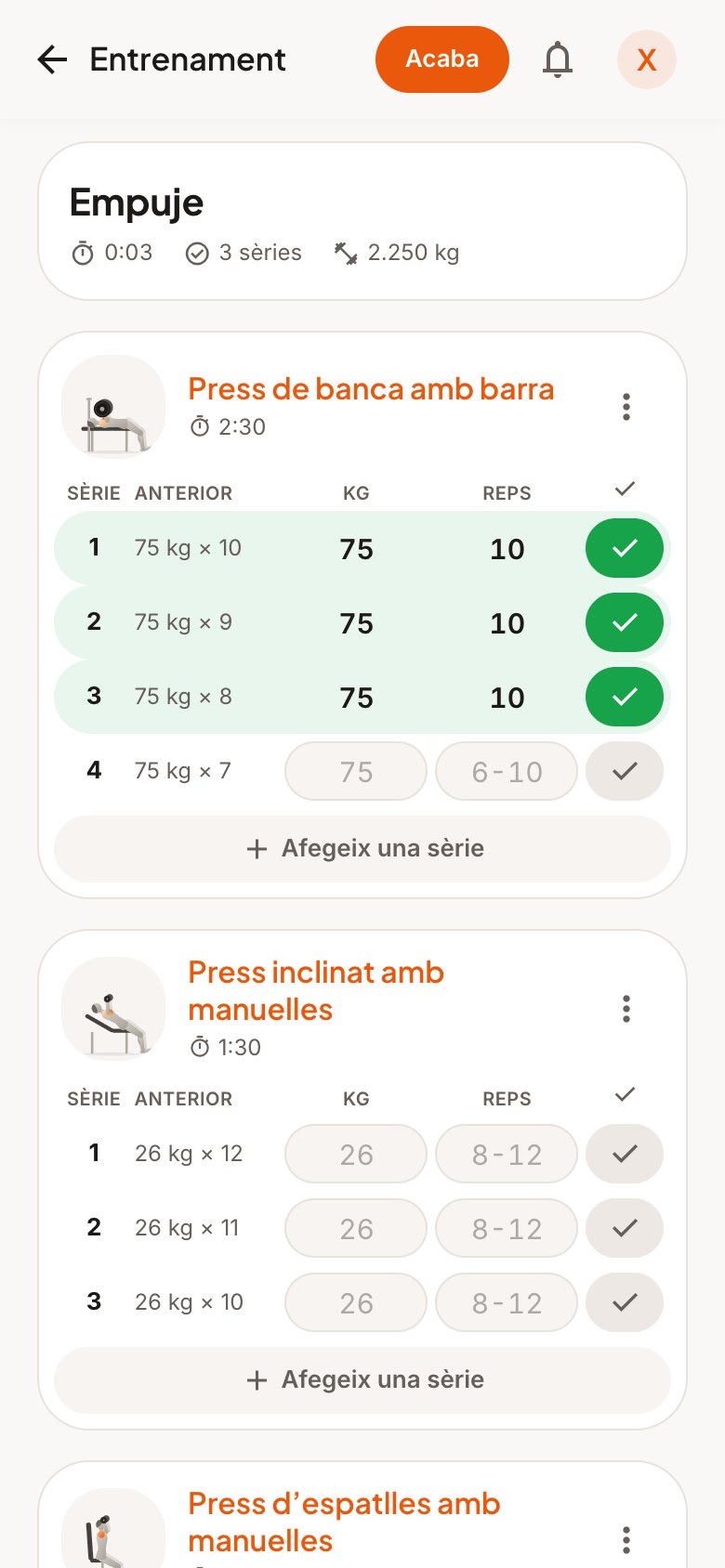This screenshot has height=1568, width=725.
Task: Open options menu for Press inclinat amb manuelles
Action: [x=626, y=1009]
